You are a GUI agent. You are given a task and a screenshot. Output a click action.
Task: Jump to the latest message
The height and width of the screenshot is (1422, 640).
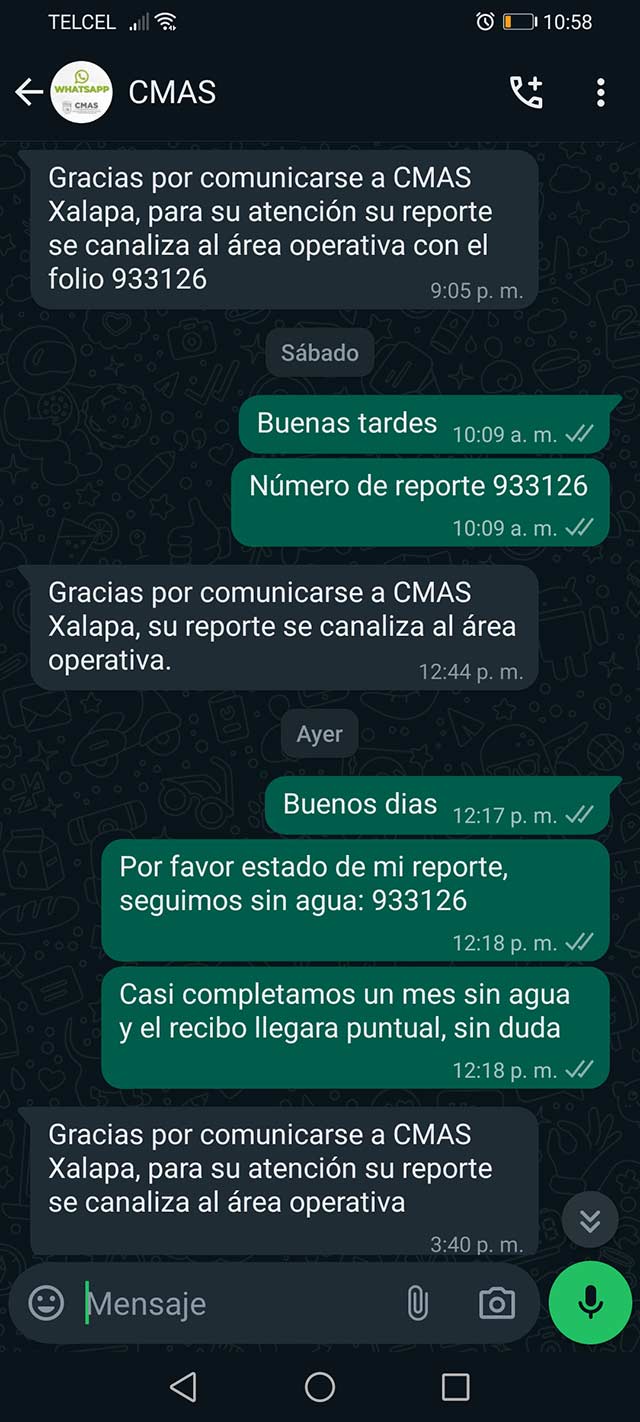click(x=590, y=1220)
